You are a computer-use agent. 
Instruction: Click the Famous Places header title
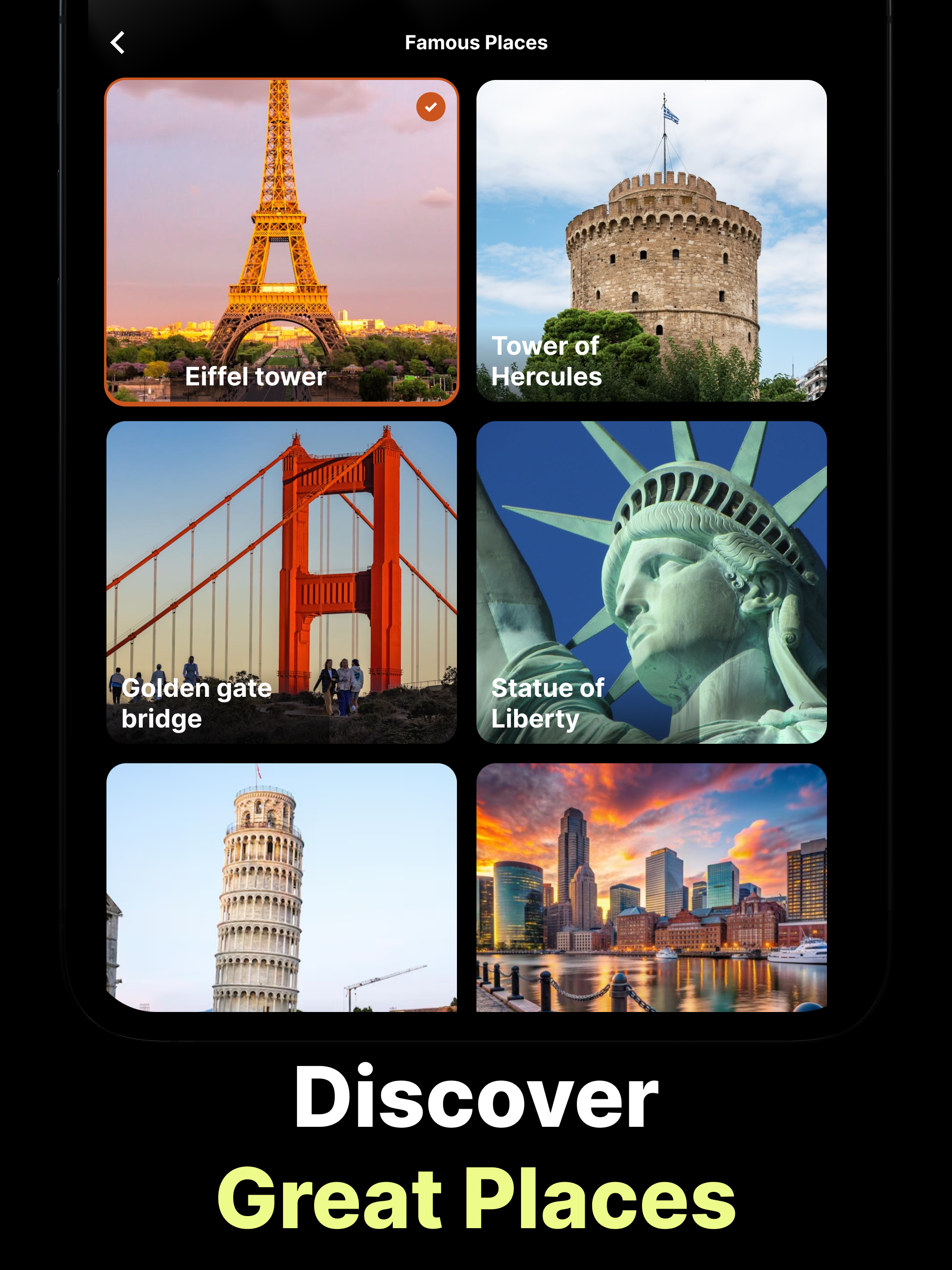point(476,42)
